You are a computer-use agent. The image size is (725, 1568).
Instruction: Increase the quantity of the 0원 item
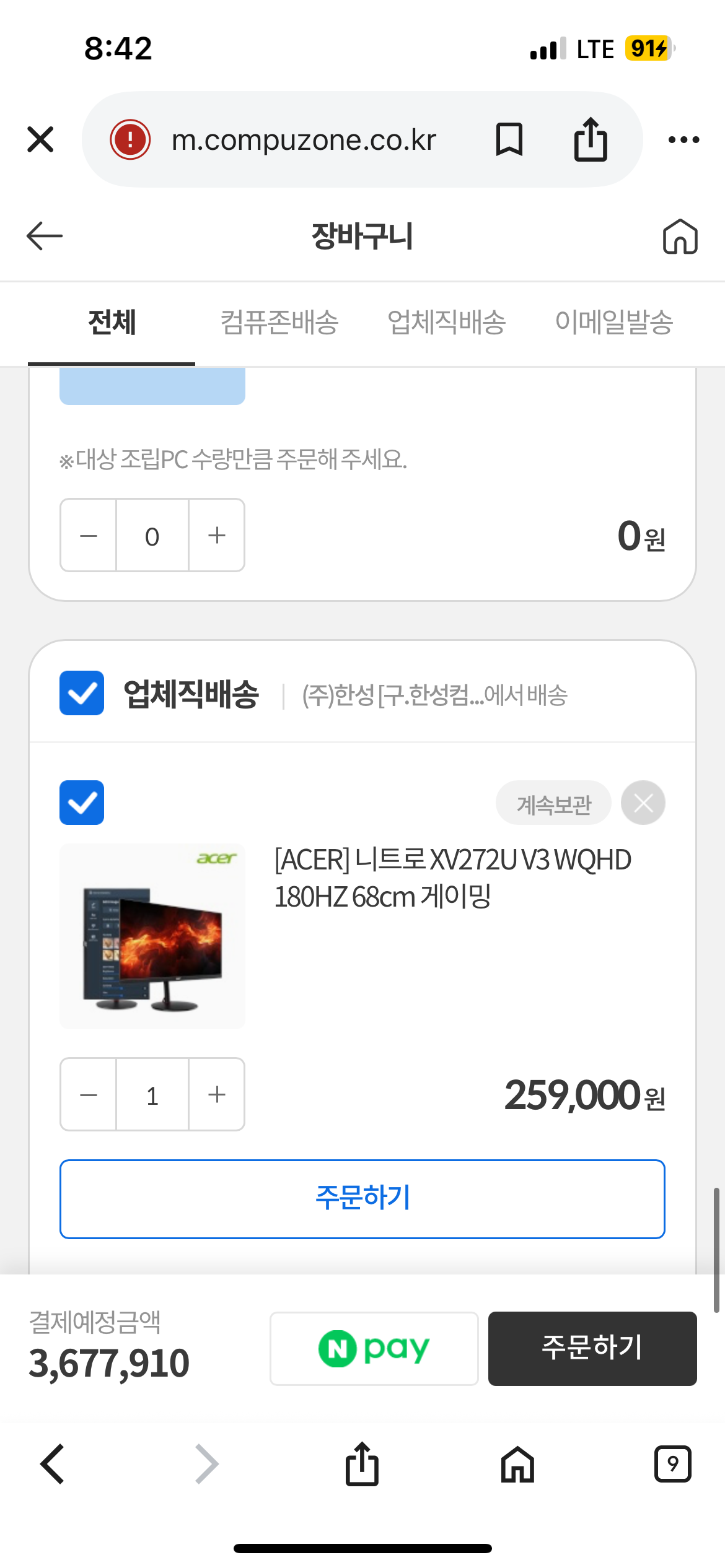pyautogui.click(x=216, y=535)
